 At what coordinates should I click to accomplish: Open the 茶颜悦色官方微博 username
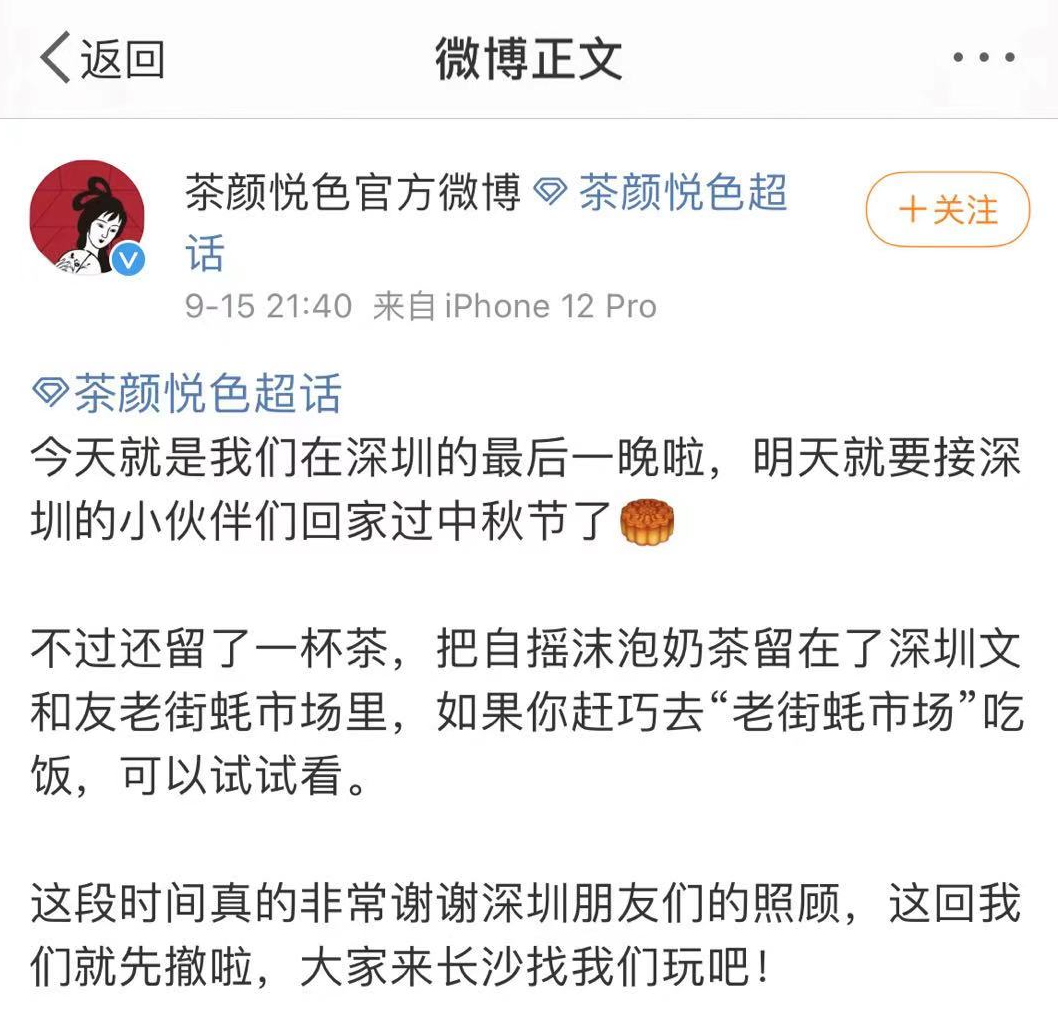coord(353,192)
